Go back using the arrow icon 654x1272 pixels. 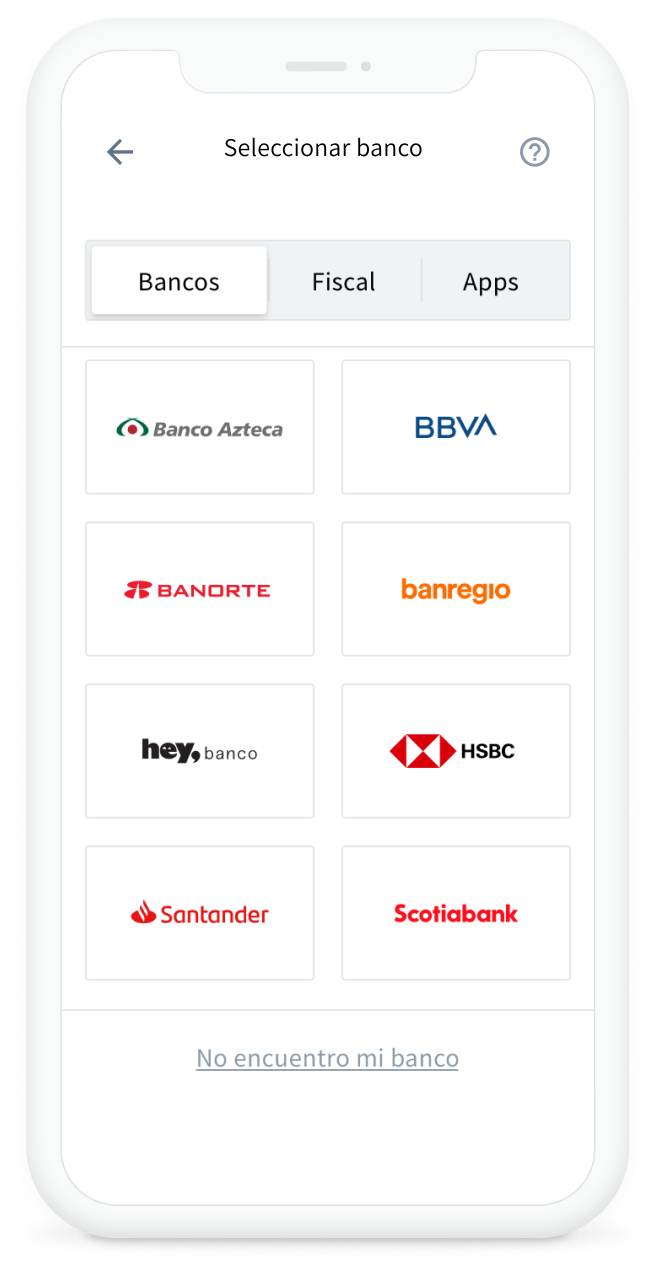(120, 152)
